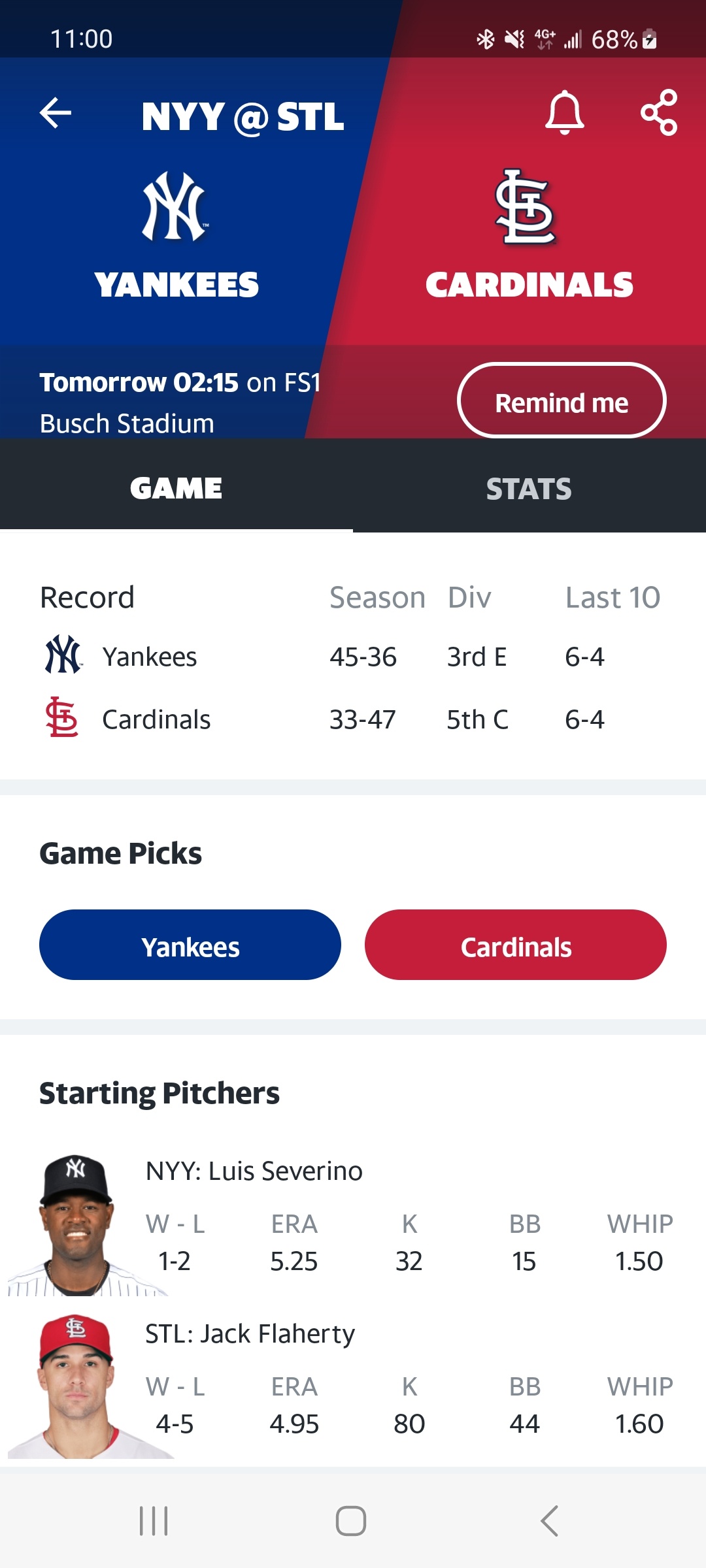
Task: Open the game notifications bell
Action: 565,113
